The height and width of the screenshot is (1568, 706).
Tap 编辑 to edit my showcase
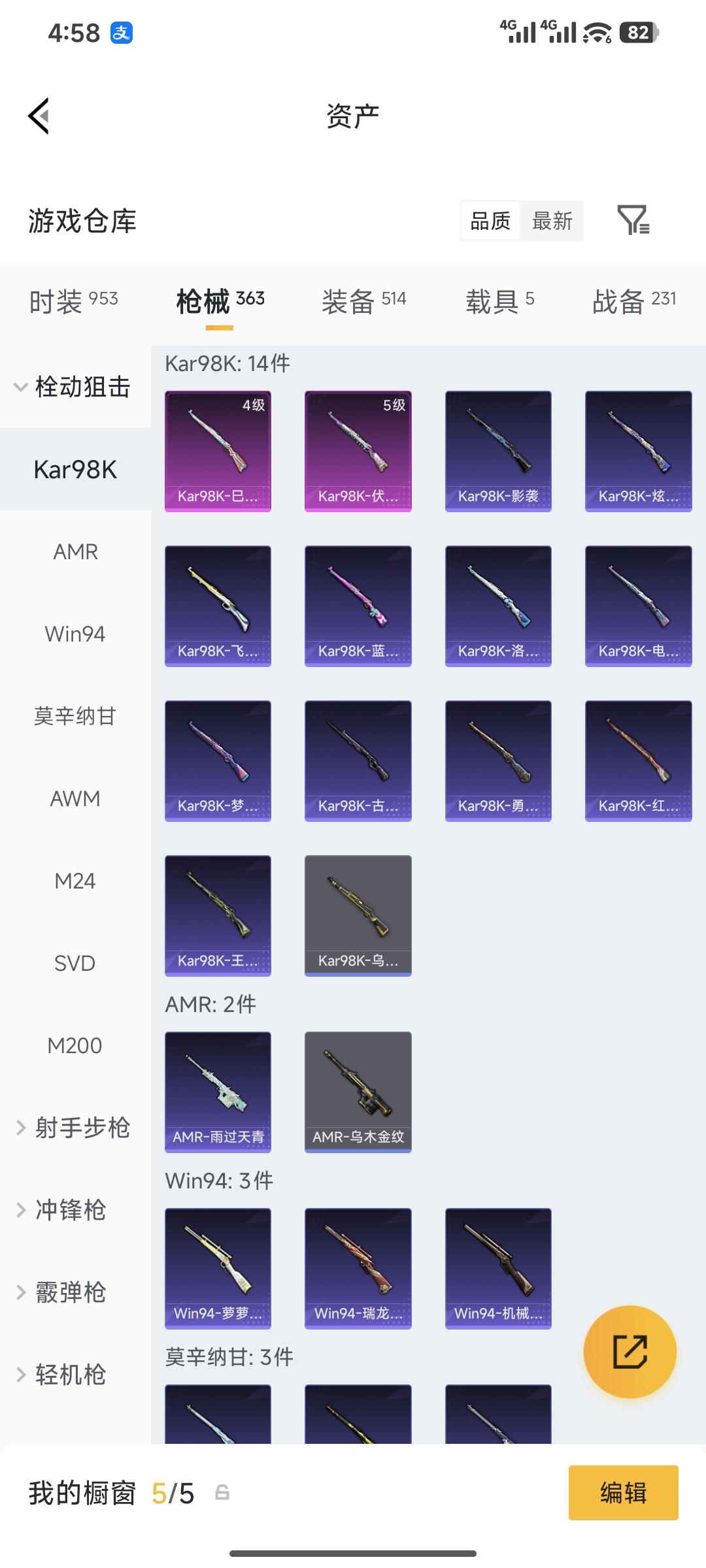(623, 1493)
